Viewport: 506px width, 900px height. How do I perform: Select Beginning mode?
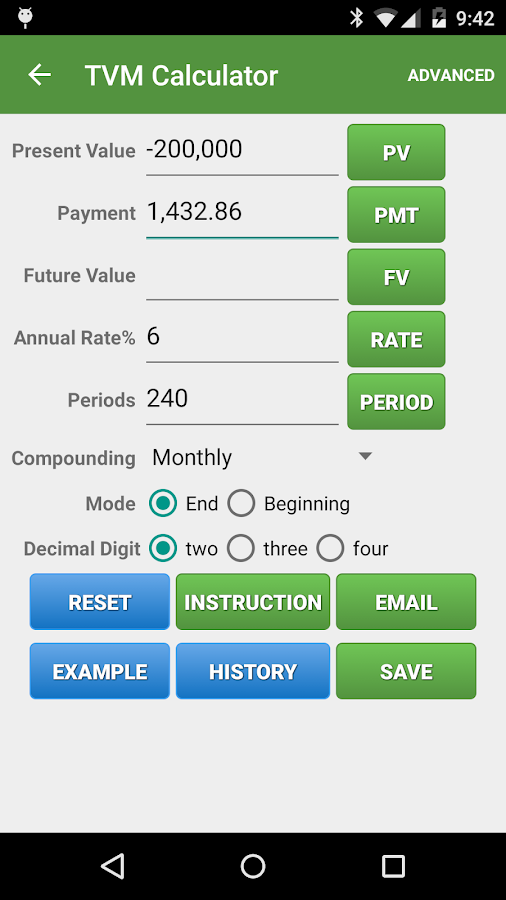(x=289, y=504)
